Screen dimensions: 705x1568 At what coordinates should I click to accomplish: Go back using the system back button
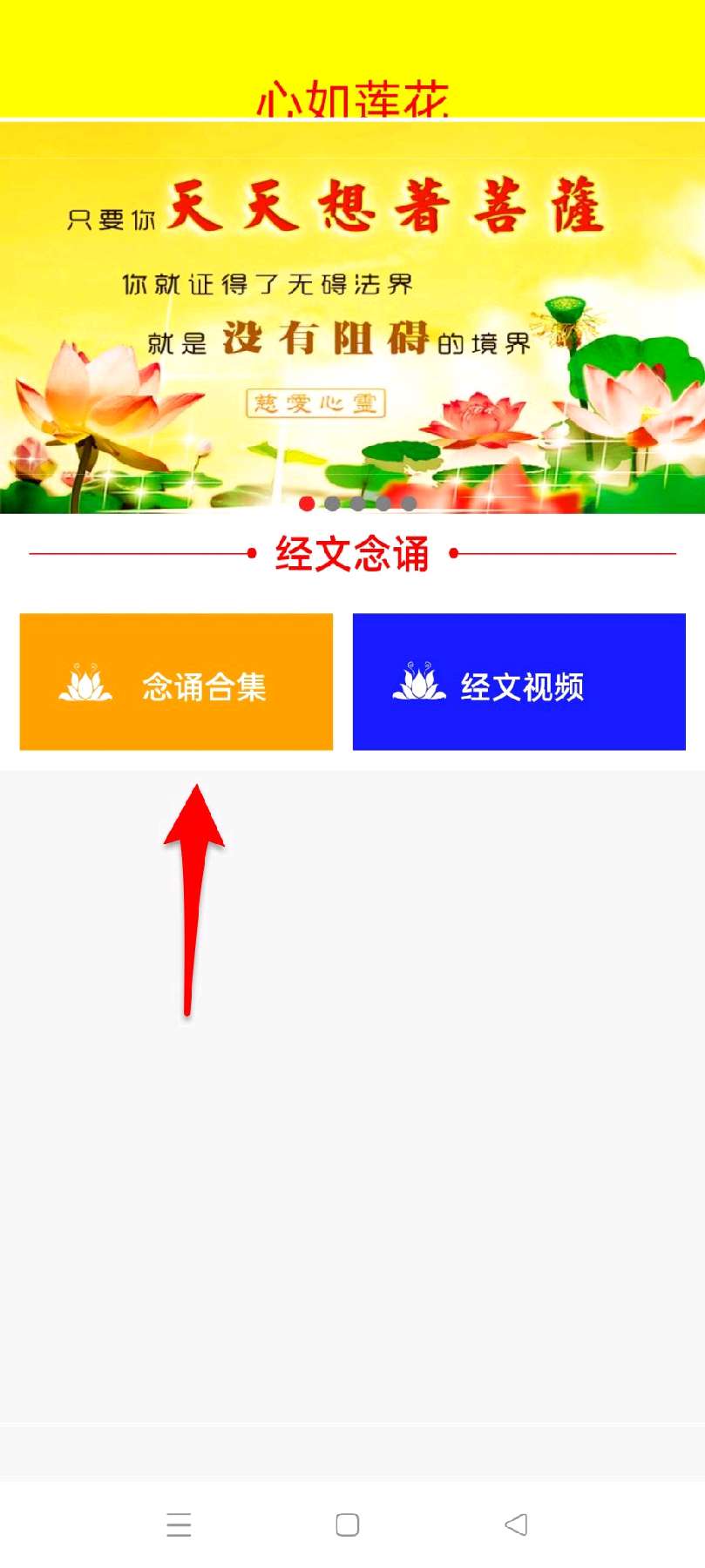pos(517,1524)
